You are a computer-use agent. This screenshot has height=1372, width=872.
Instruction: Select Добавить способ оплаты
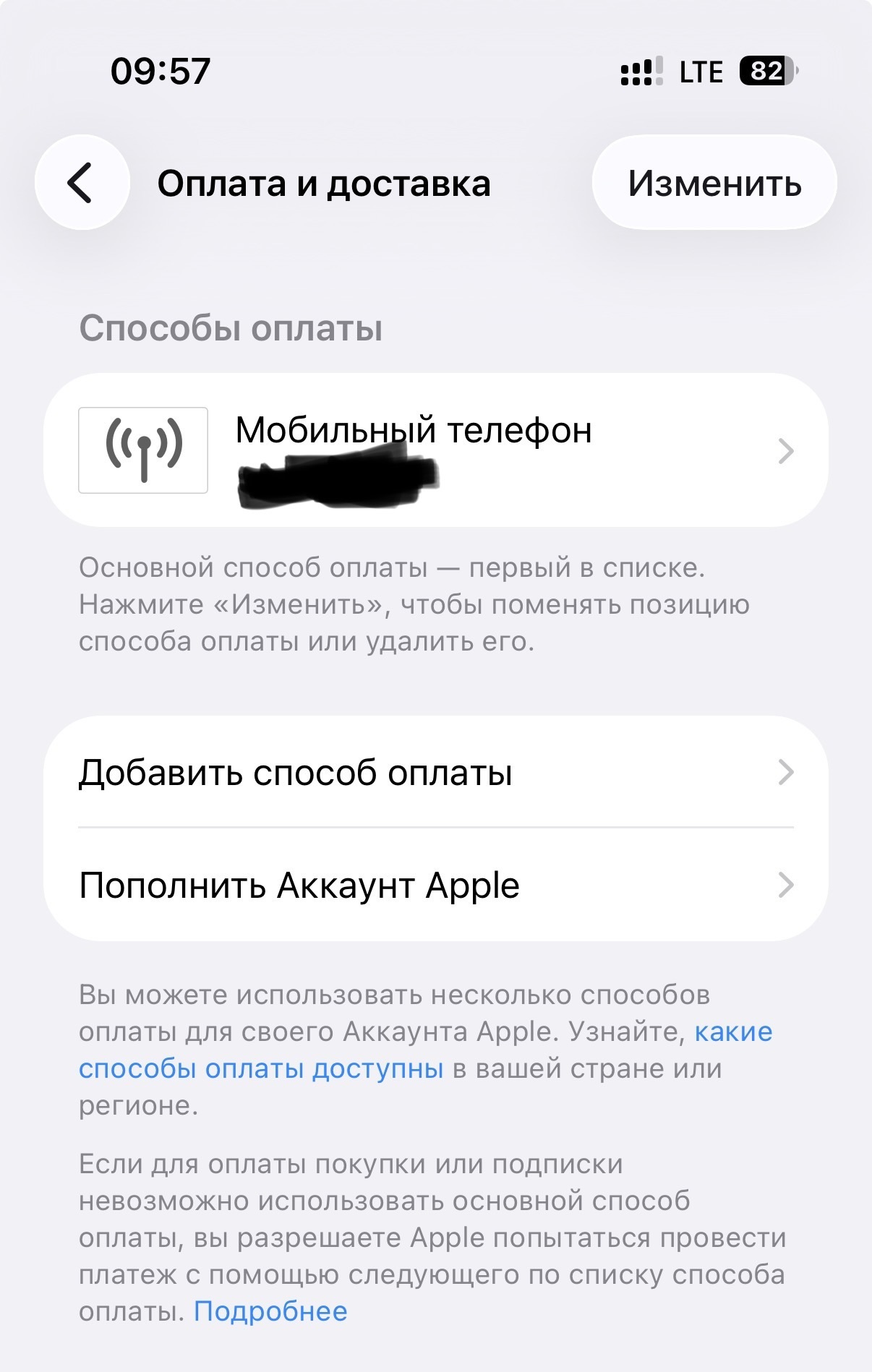435,772
